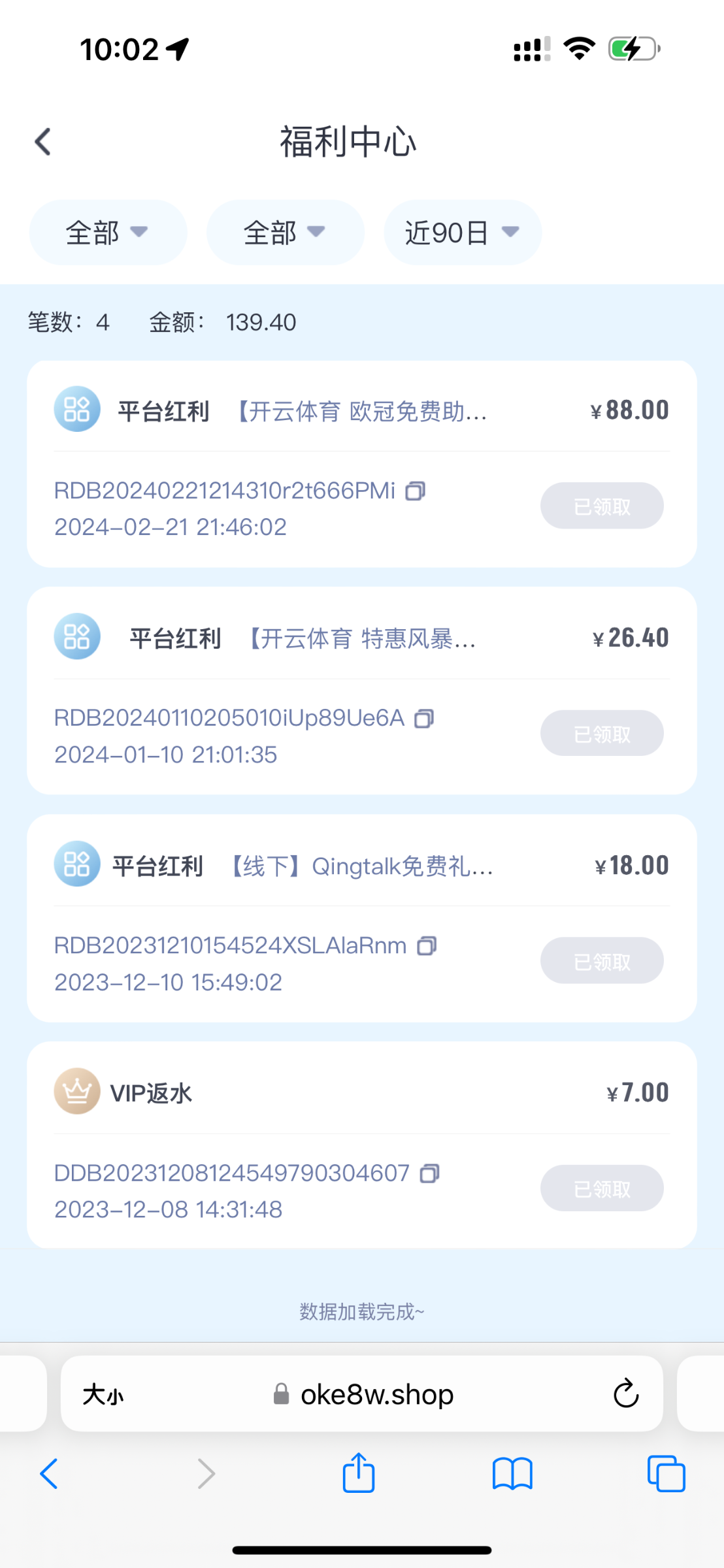Copy order ID RDB20240110205010iUp89Ue6A
Image resolution: width=724 pixels, height=1568 pixels.
[x=424, y=719]
